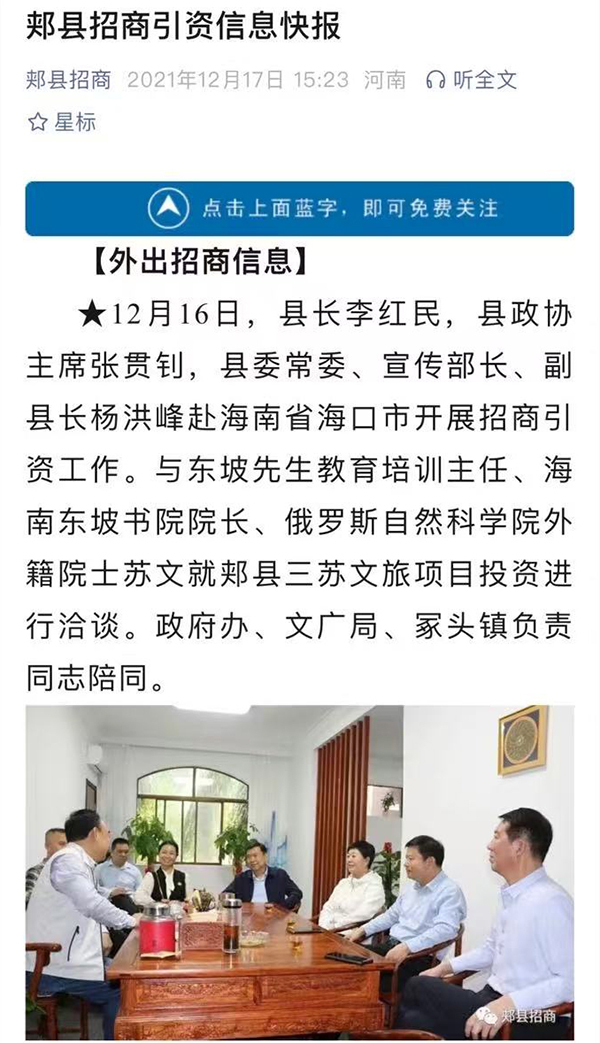The image size is (600, 1043).
Task: Open the meeting photo in the article
Action: 300,872
